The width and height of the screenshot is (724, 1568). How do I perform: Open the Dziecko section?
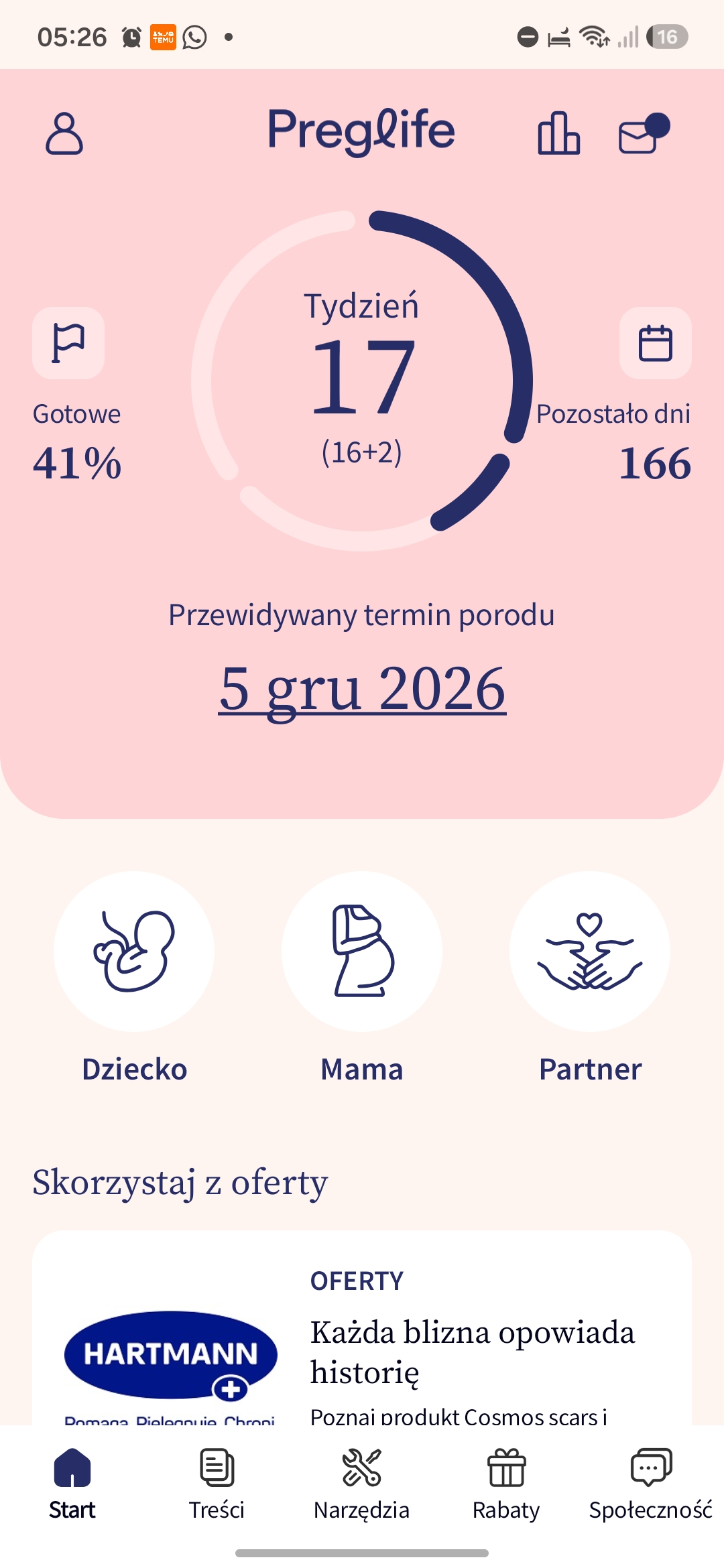[x=134, y=978]
